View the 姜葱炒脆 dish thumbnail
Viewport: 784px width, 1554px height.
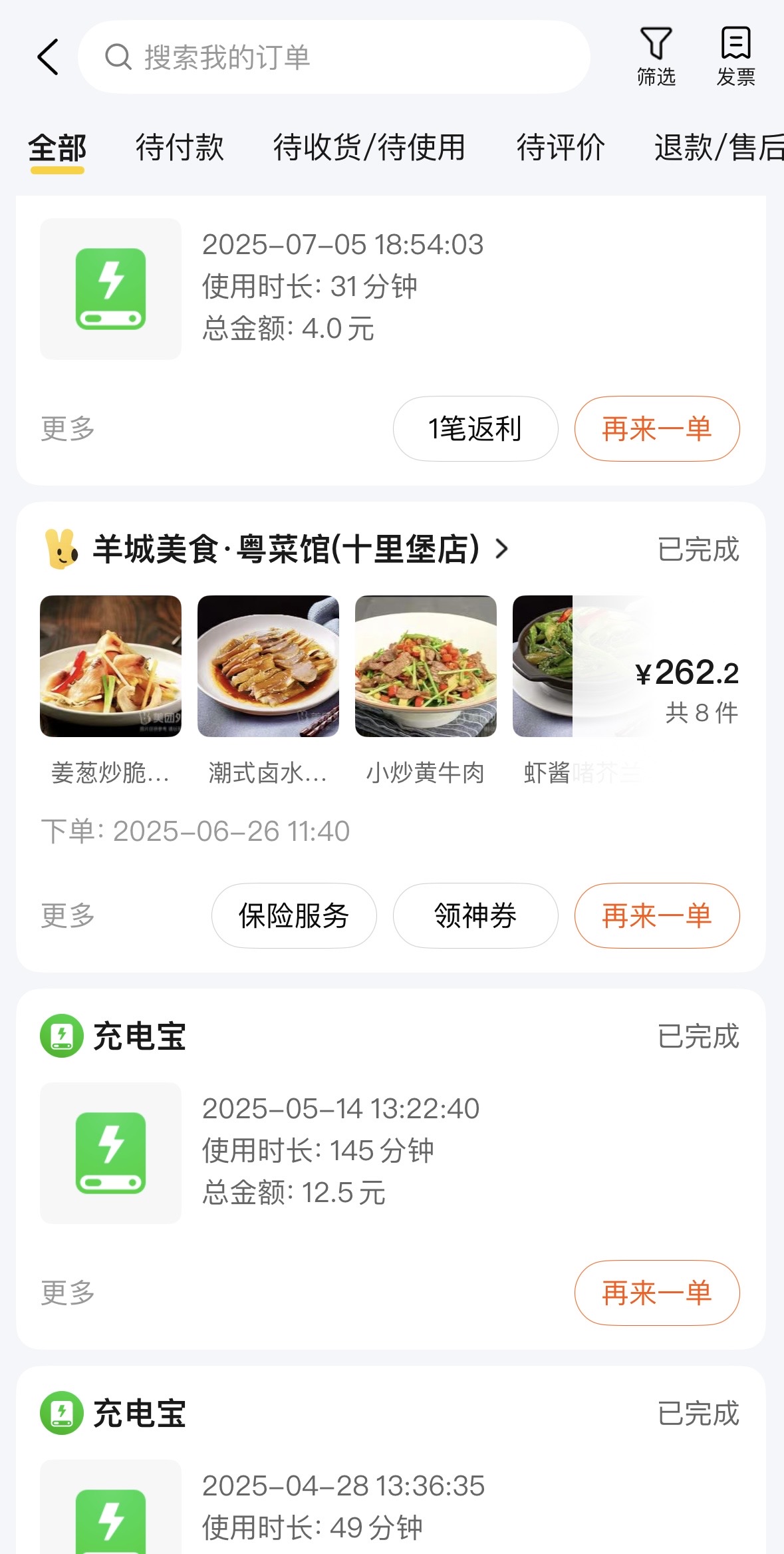[110, 667]
